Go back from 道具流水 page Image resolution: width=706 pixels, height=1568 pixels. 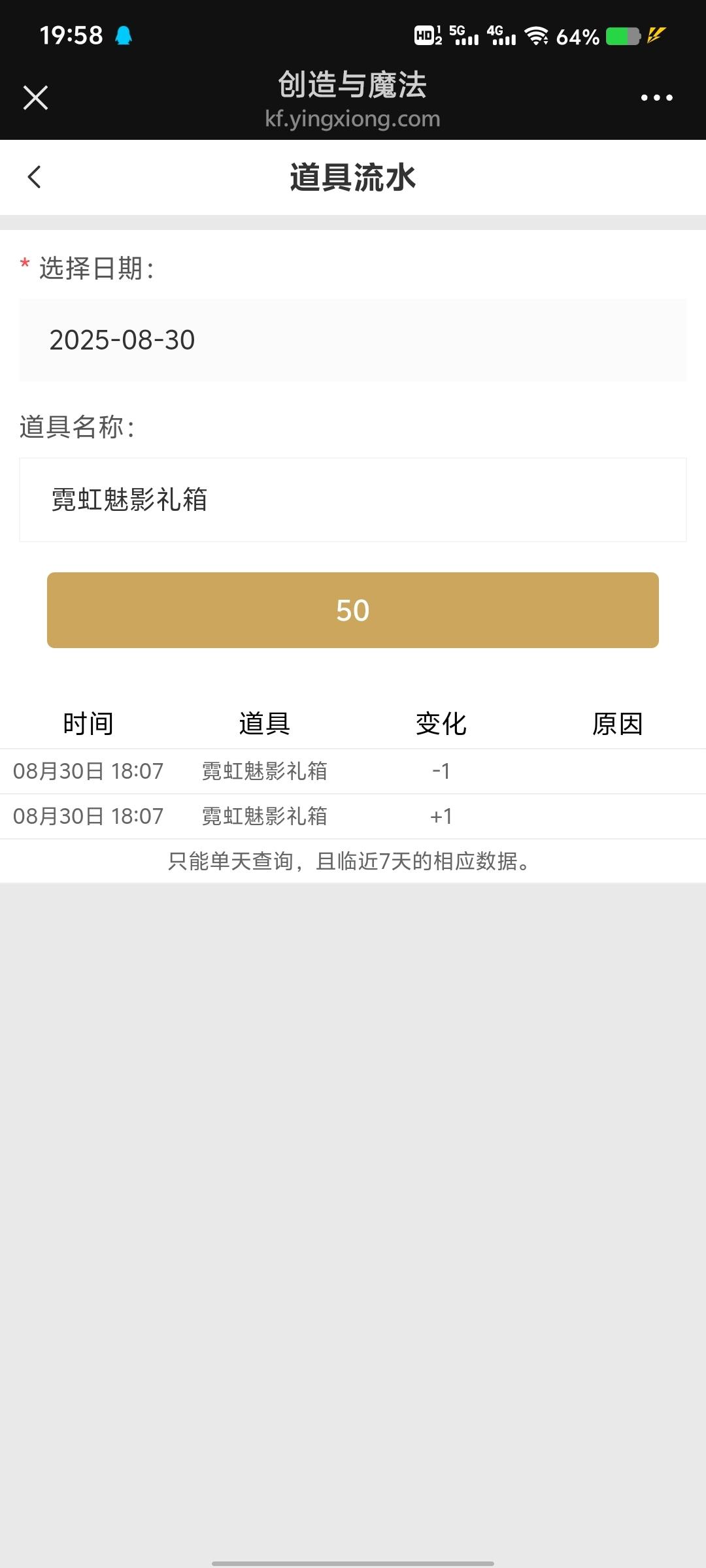coord(35,177)
